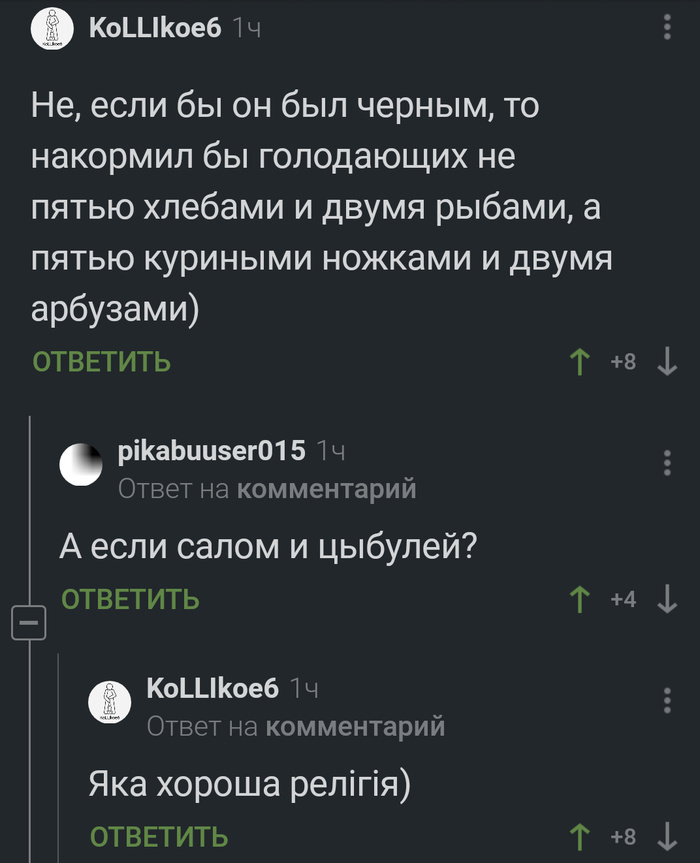700x863 pixels.
Task: Upvote the 'Яка хороша релігія' comment
Action: 578,836
